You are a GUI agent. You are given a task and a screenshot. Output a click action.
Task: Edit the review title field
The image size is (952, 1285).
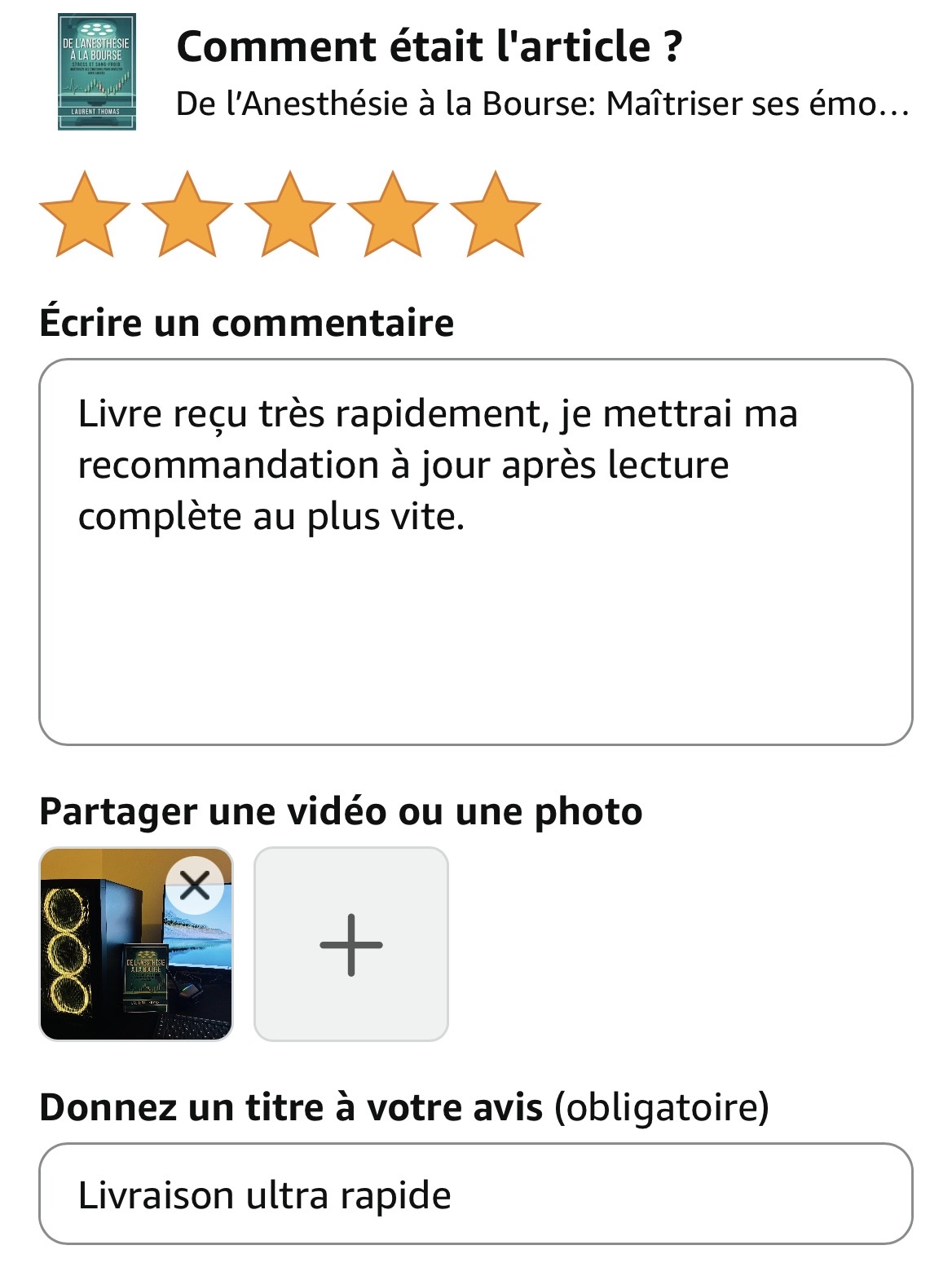click(475, 1194)
